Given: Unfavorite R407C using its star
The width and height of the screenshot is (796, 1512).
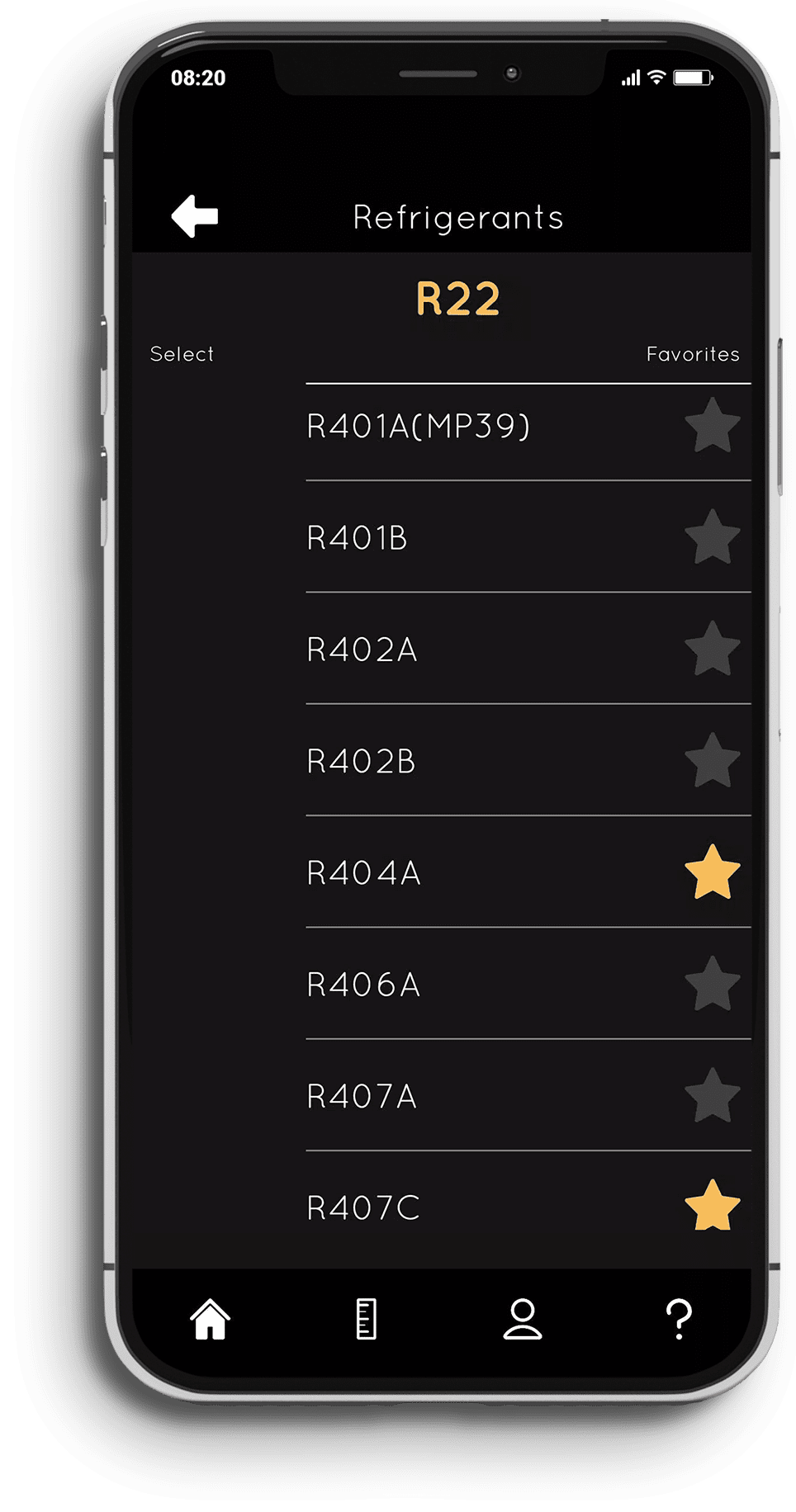Looking at the screenshot, I should click(712, 1207).
